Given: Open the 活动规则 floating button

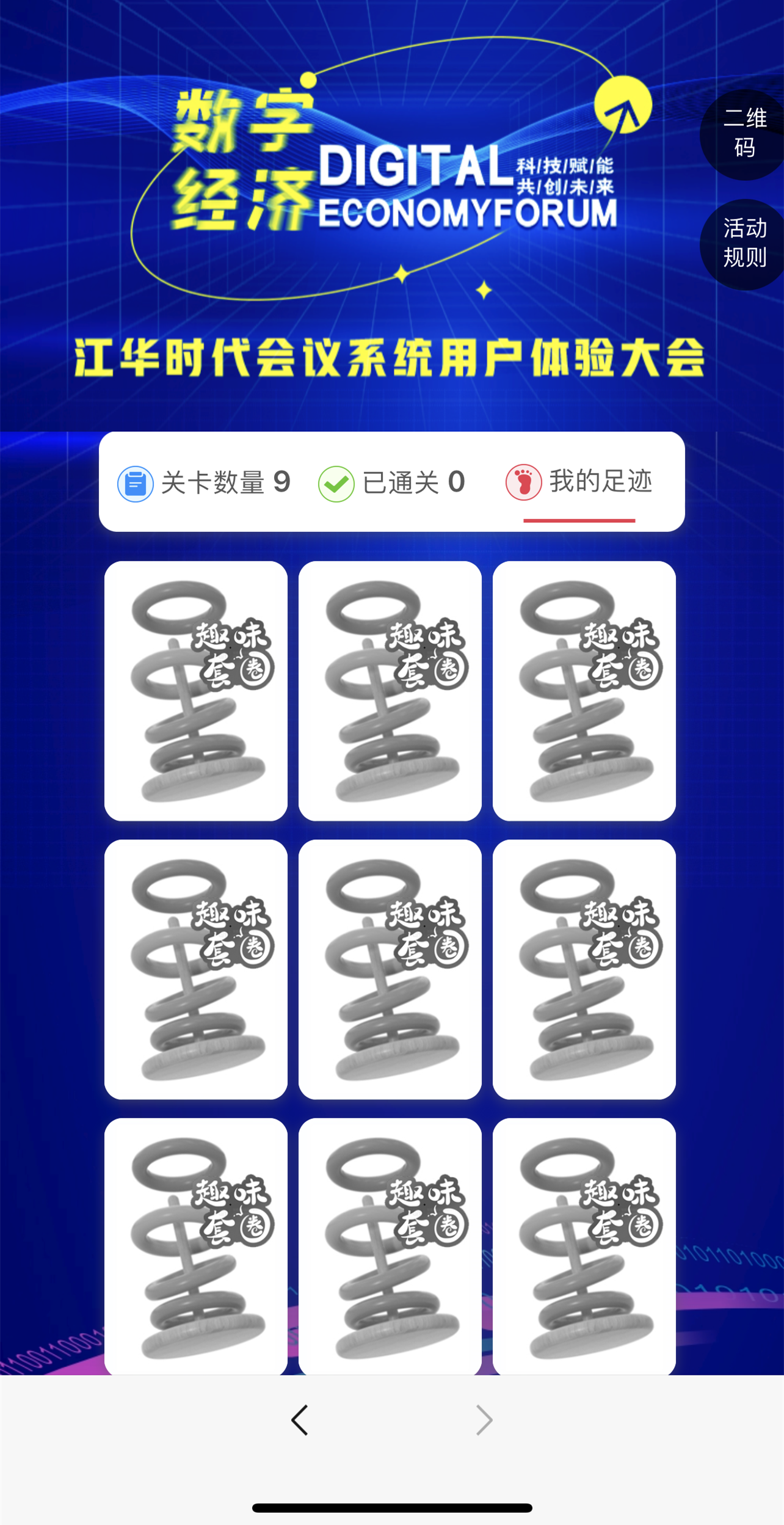Looking at the screenshot, I should [744, 244].
